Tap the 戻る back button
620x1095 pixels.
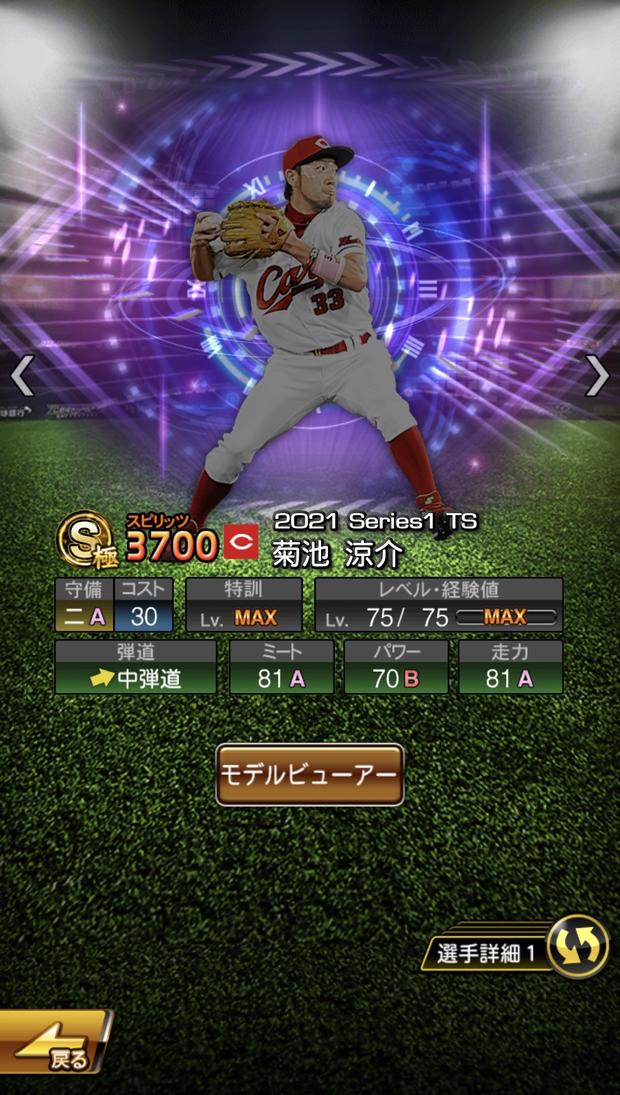point(56,1041)
